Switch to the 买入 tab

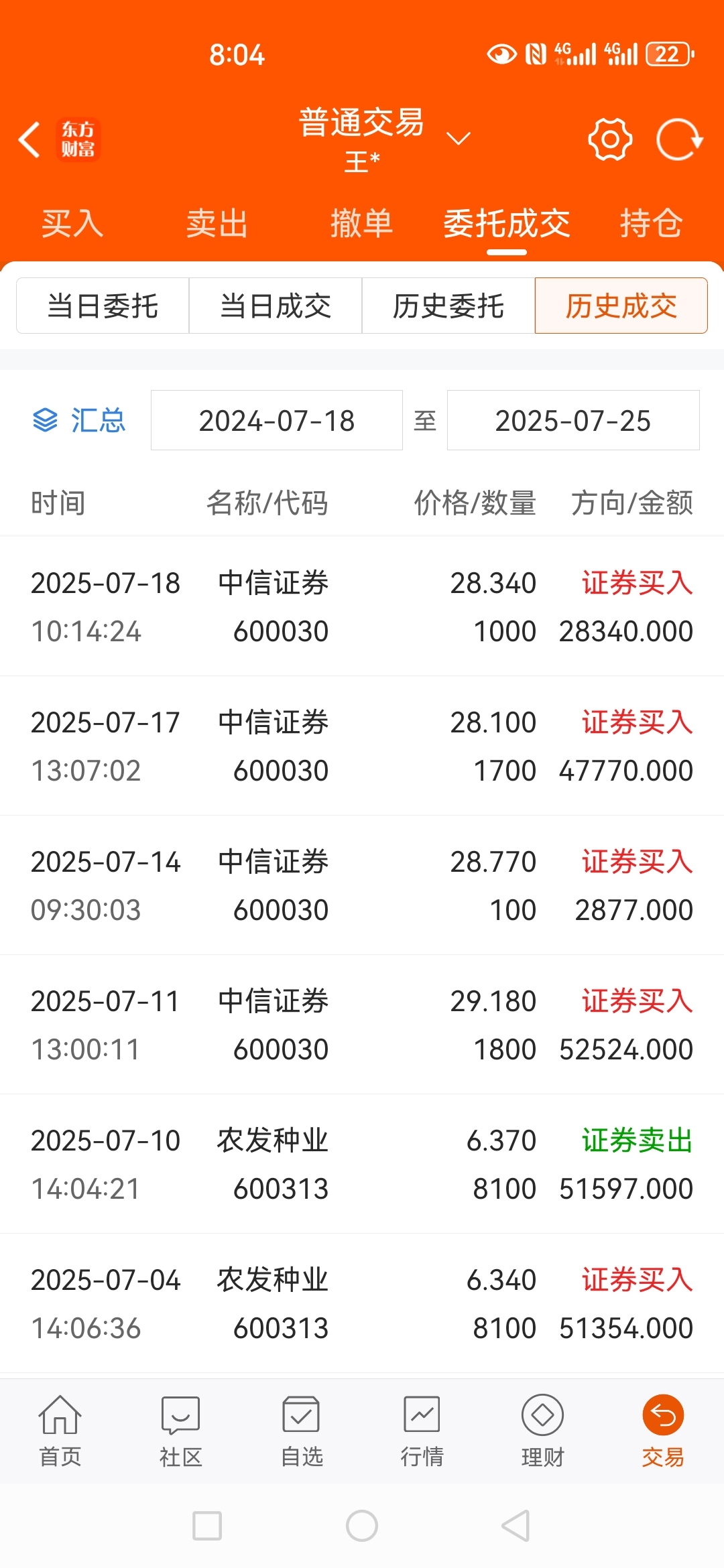[72, 223]
